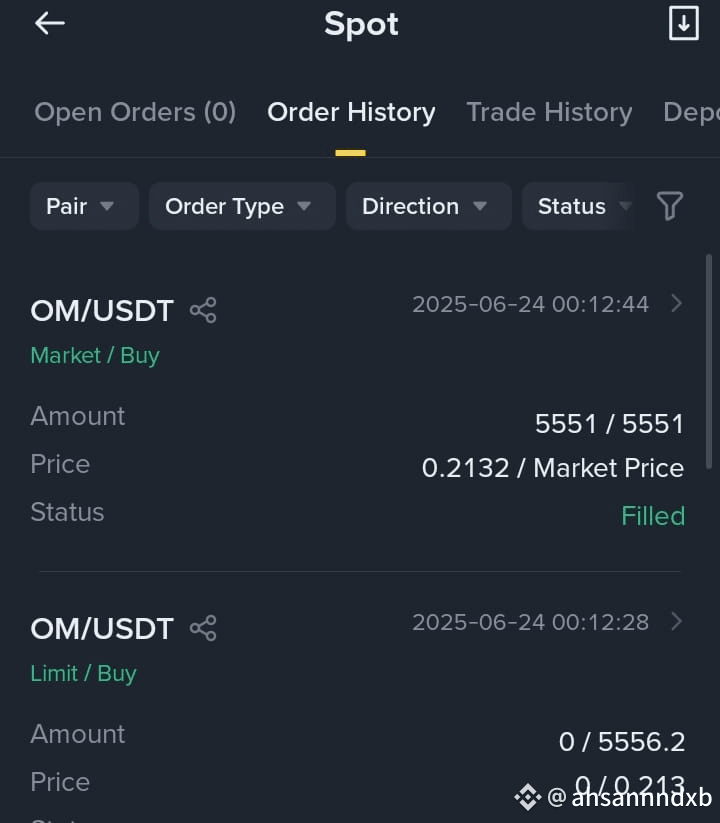Tap the download export icon

coord(683,23)
